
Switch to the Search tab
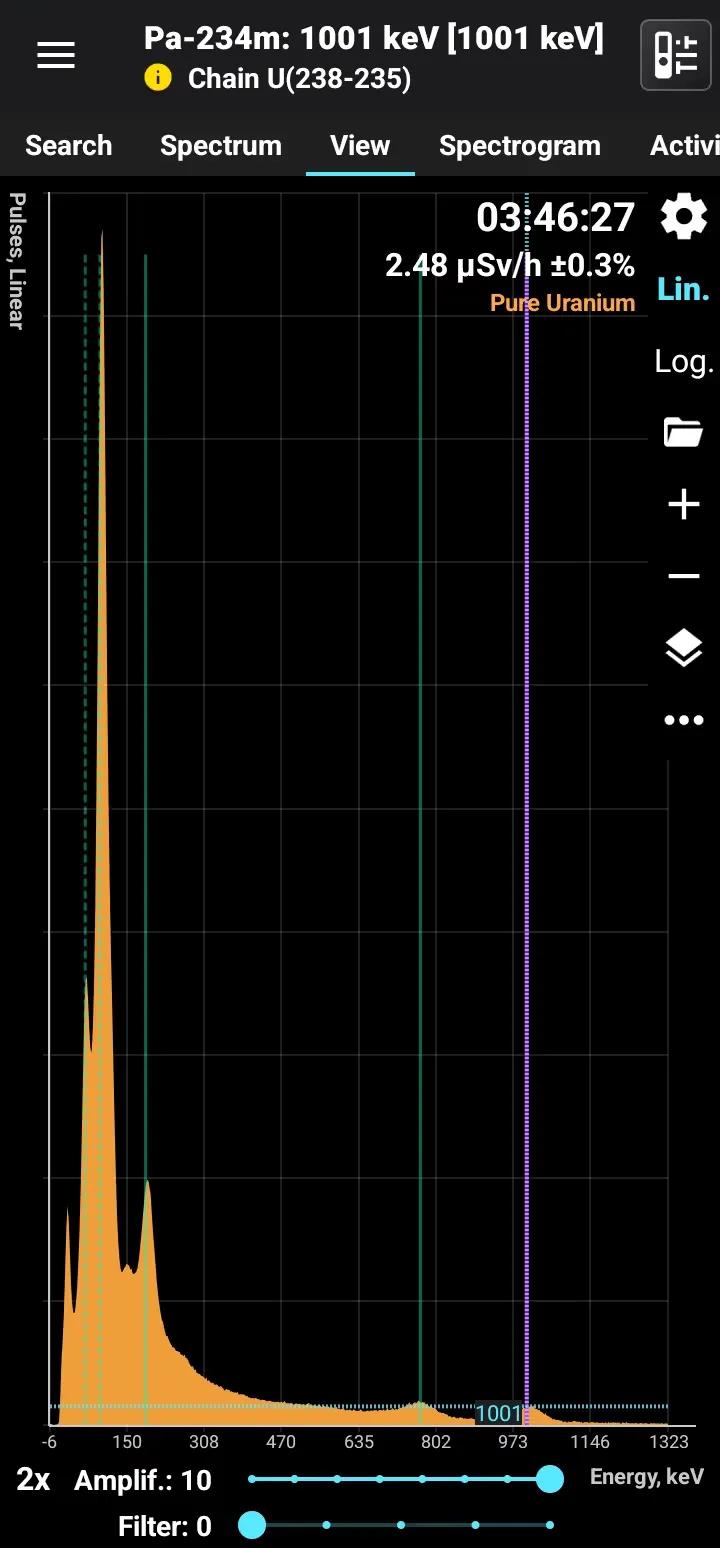pyautogui.click(x=68, y=146)
